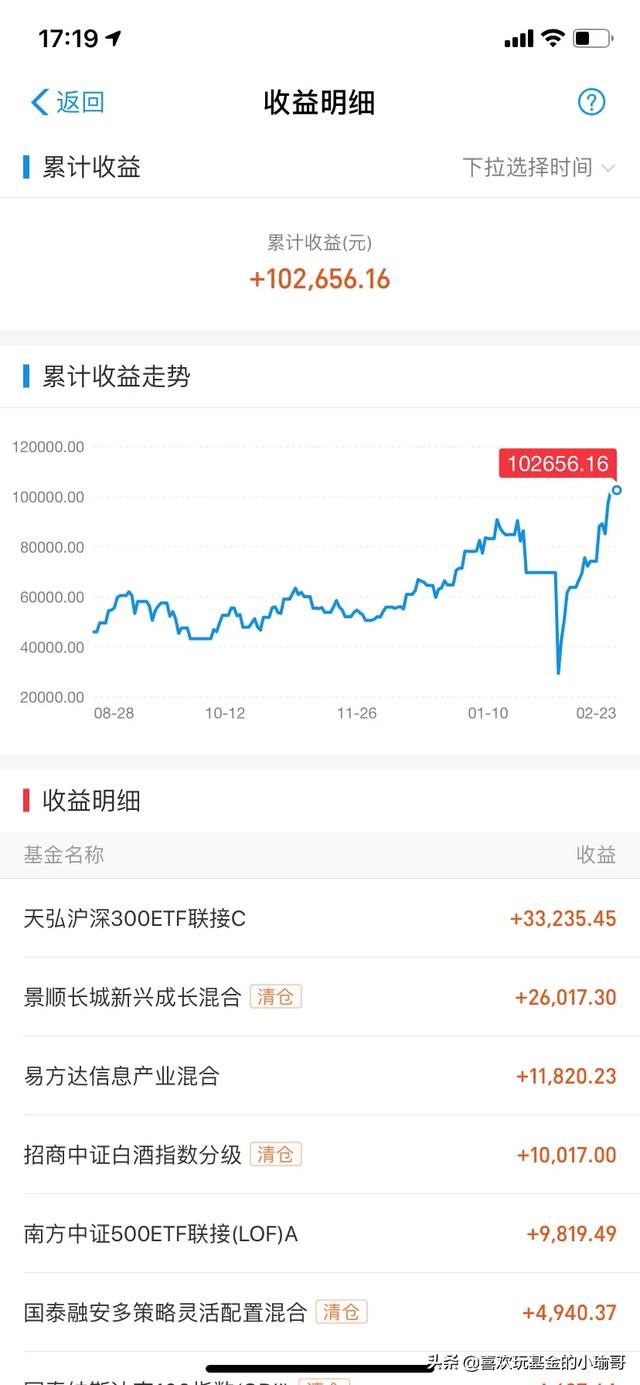Expand the 下拉选择时间 time dropdown
The image size is (640, 1385).
(x=539, y=167)
